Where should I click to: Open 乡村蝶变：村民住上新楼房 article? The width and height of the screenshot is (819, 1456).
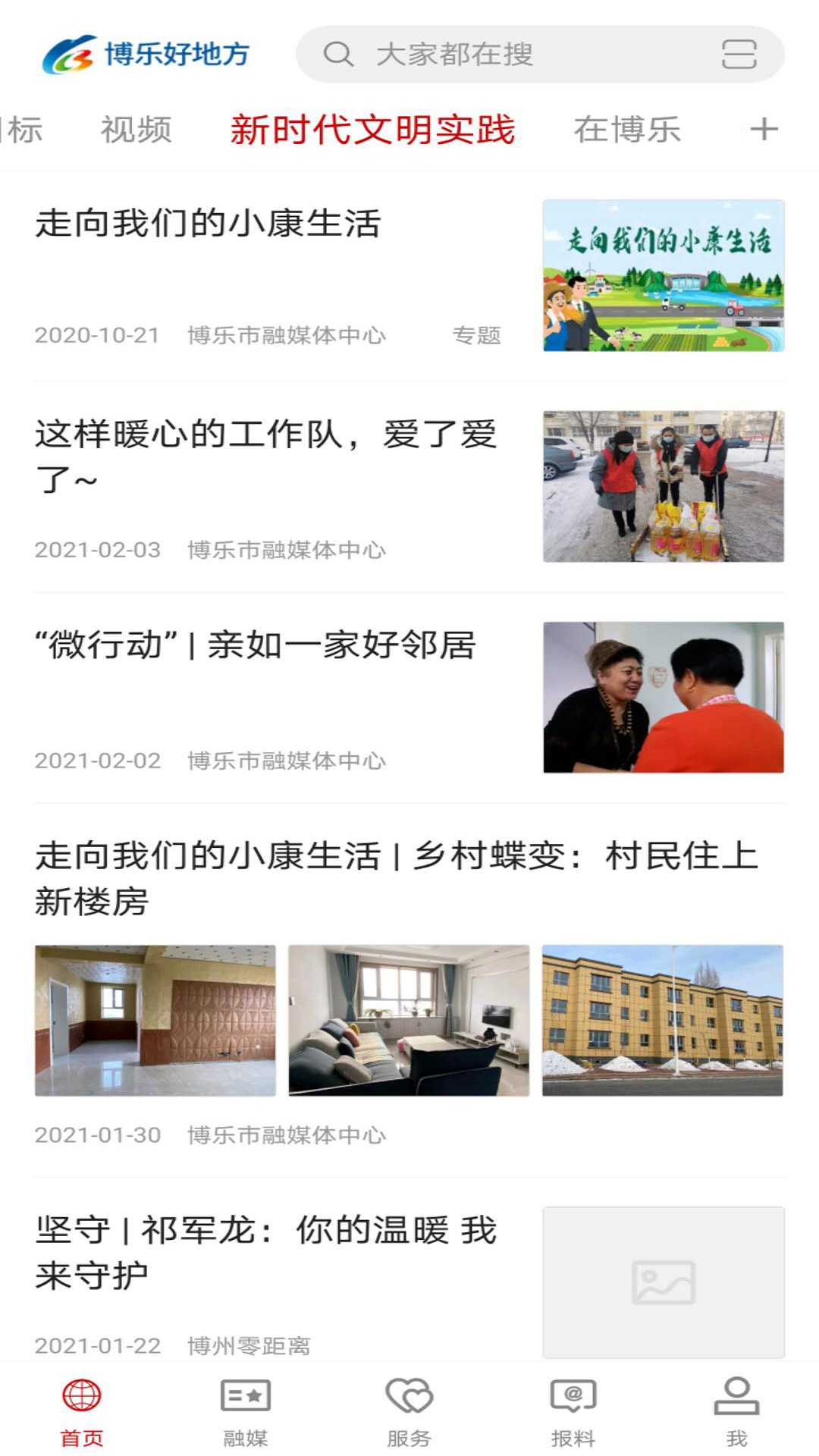(x=396, y=878)
